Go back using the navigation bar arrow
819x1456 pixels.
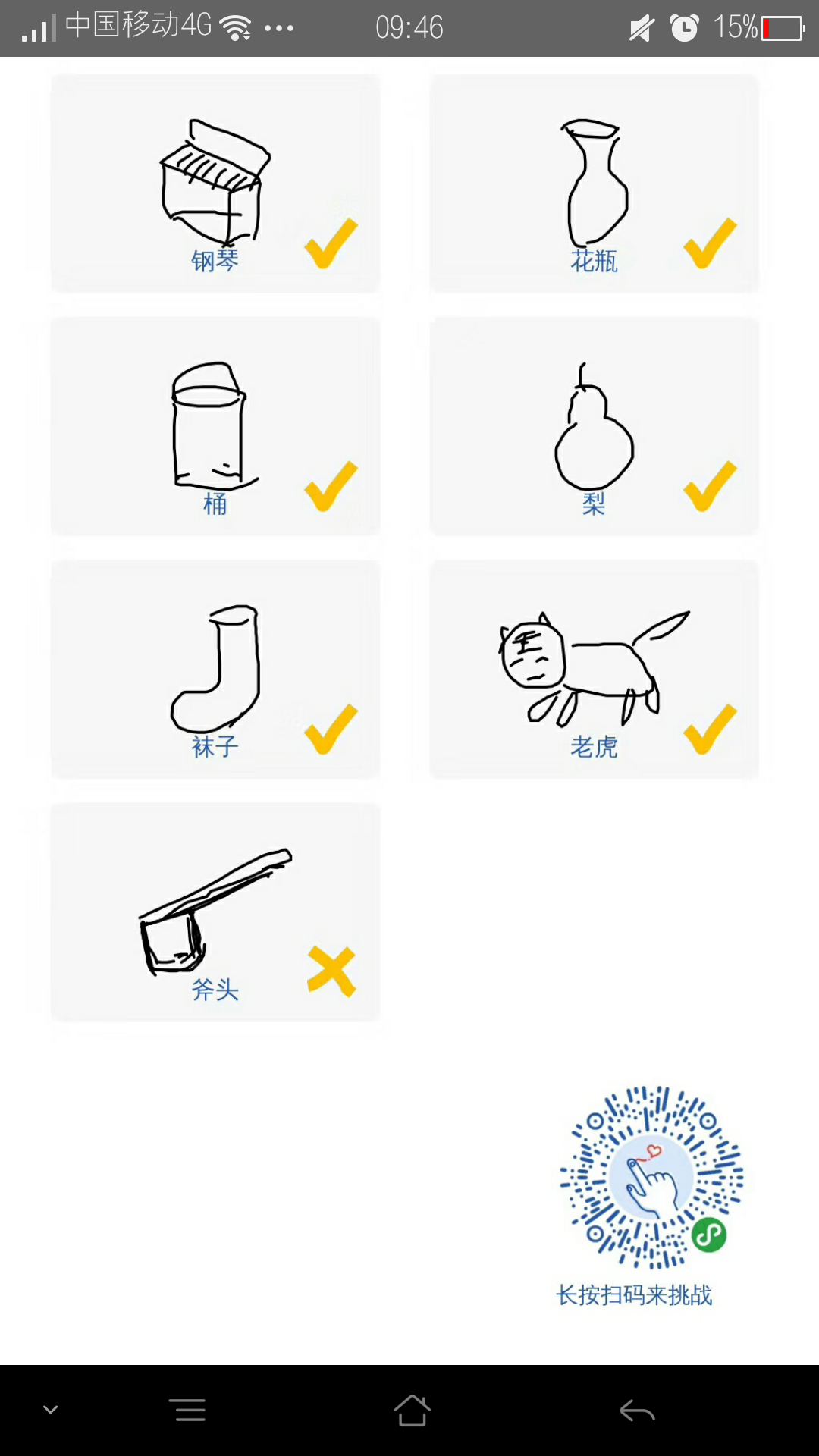pyautogui.click(x=637, y=1410)
